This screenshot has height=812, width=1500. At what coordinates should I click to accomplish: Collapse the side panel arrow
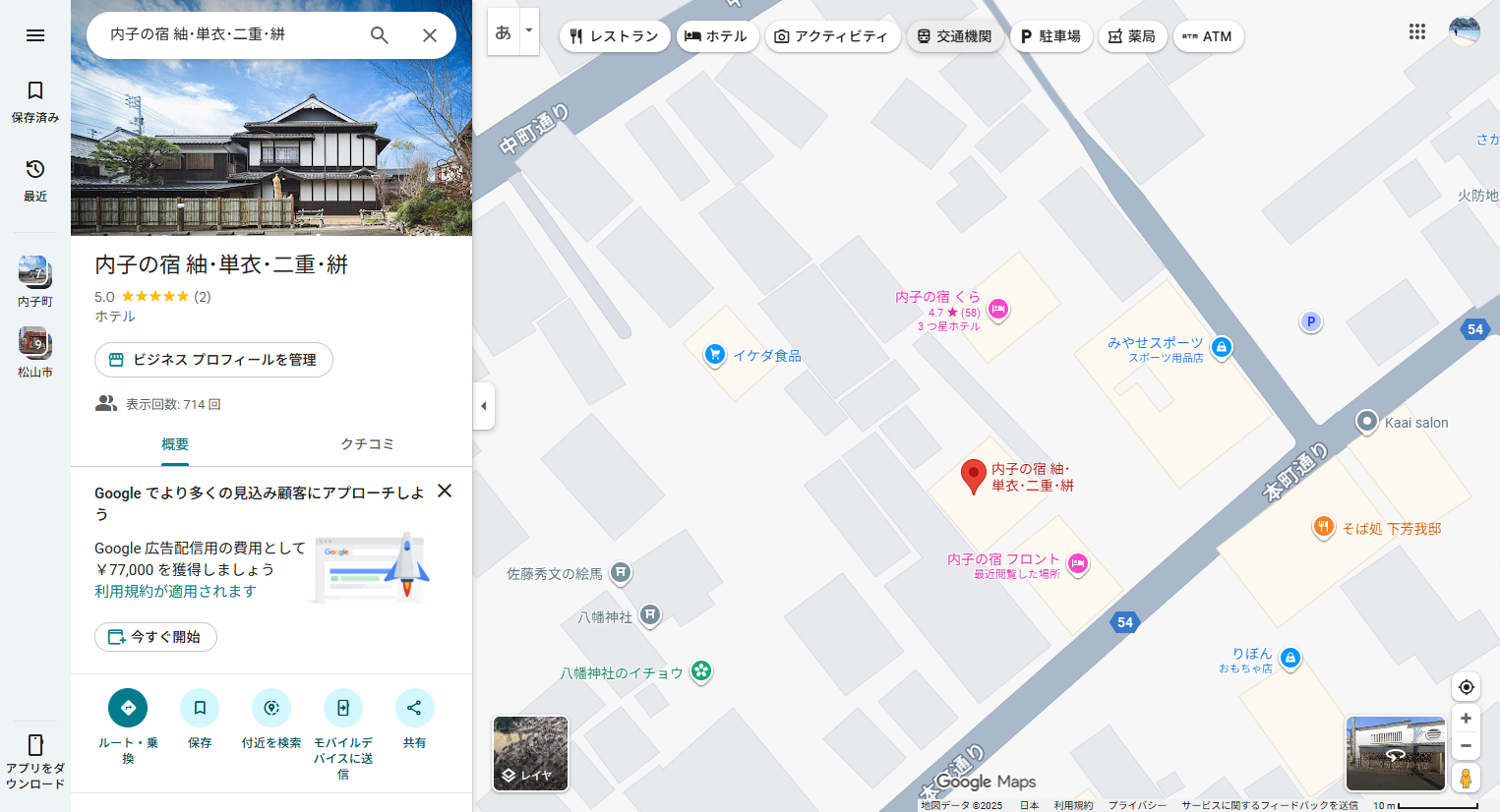click(x=483, y=406)
